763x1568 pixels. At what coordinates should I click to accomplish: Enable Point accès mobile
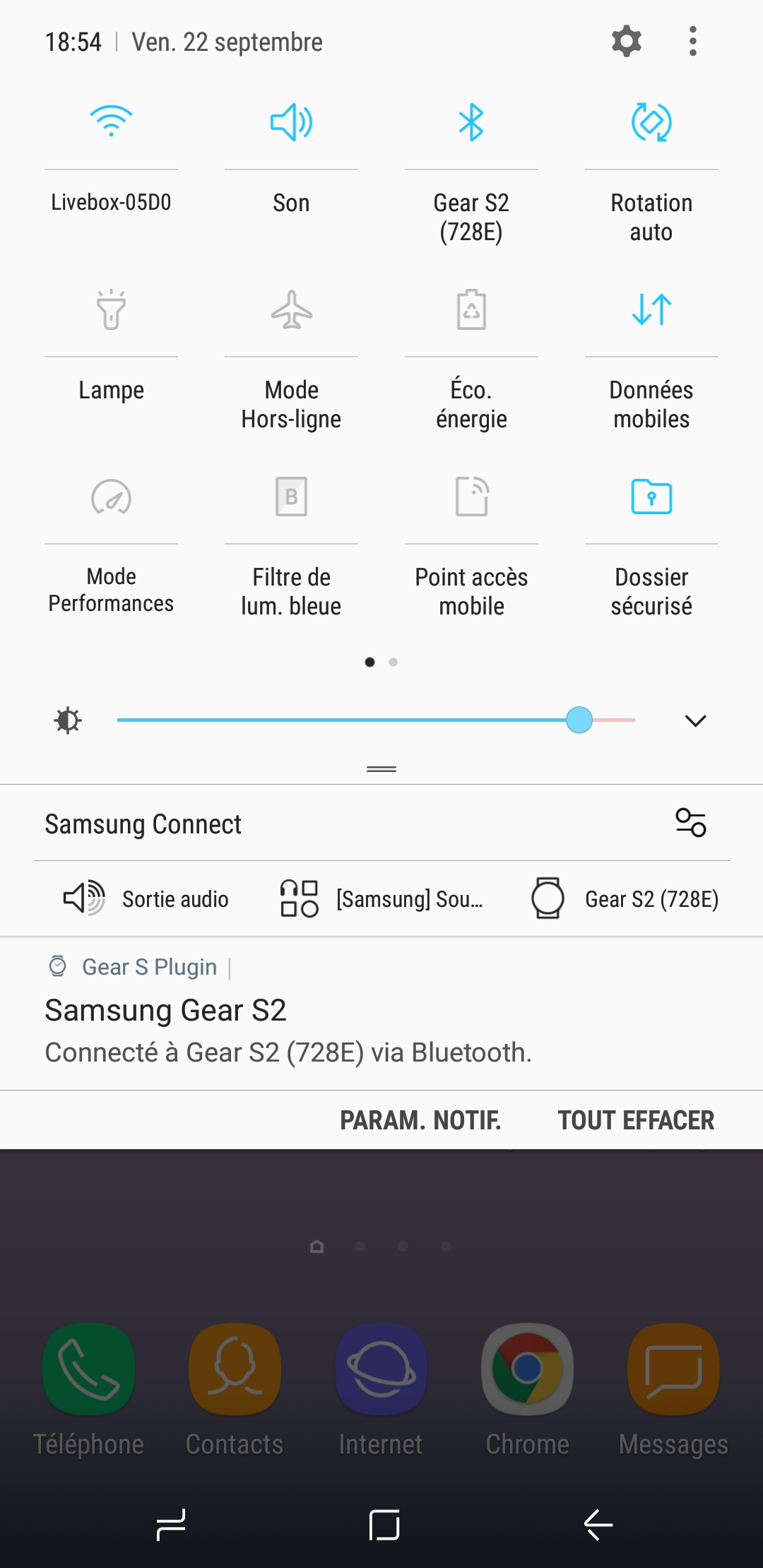click(x=471, y=497)
